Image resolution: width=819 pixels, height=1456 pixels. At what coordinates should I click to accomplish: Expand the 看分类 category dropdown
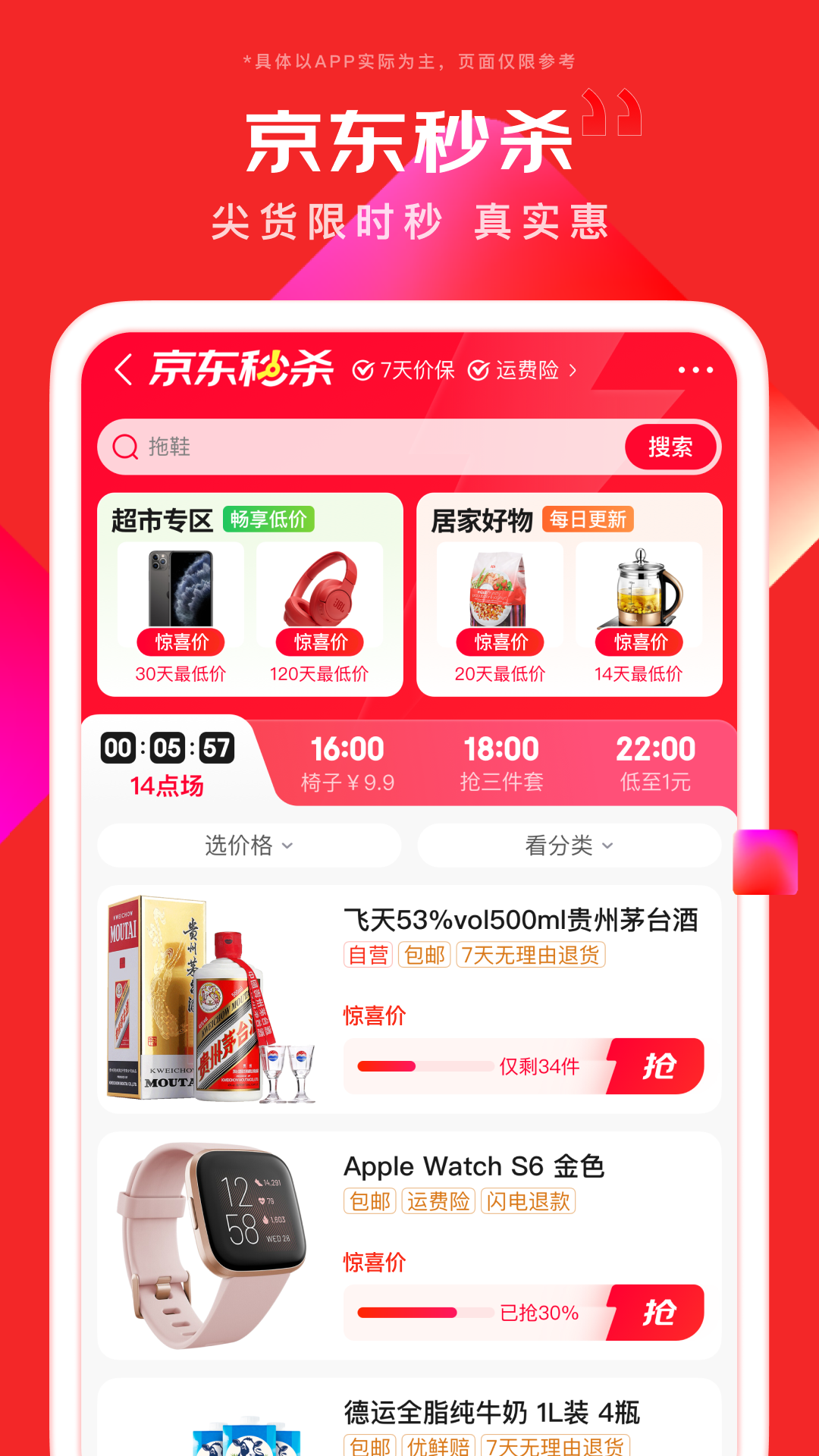click(x=569, y=845)
